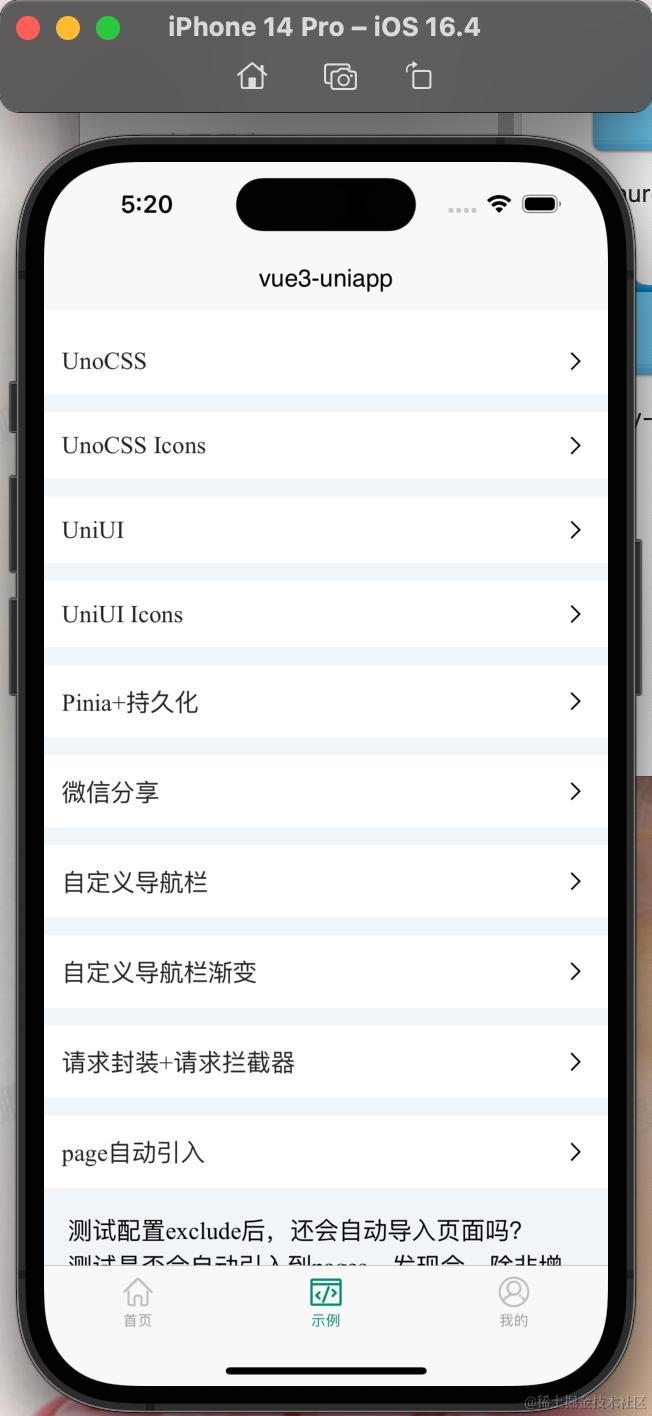Open the UnoCSS example row
This screenshot has height=1416, width=652.
click(x=325, y=361)
